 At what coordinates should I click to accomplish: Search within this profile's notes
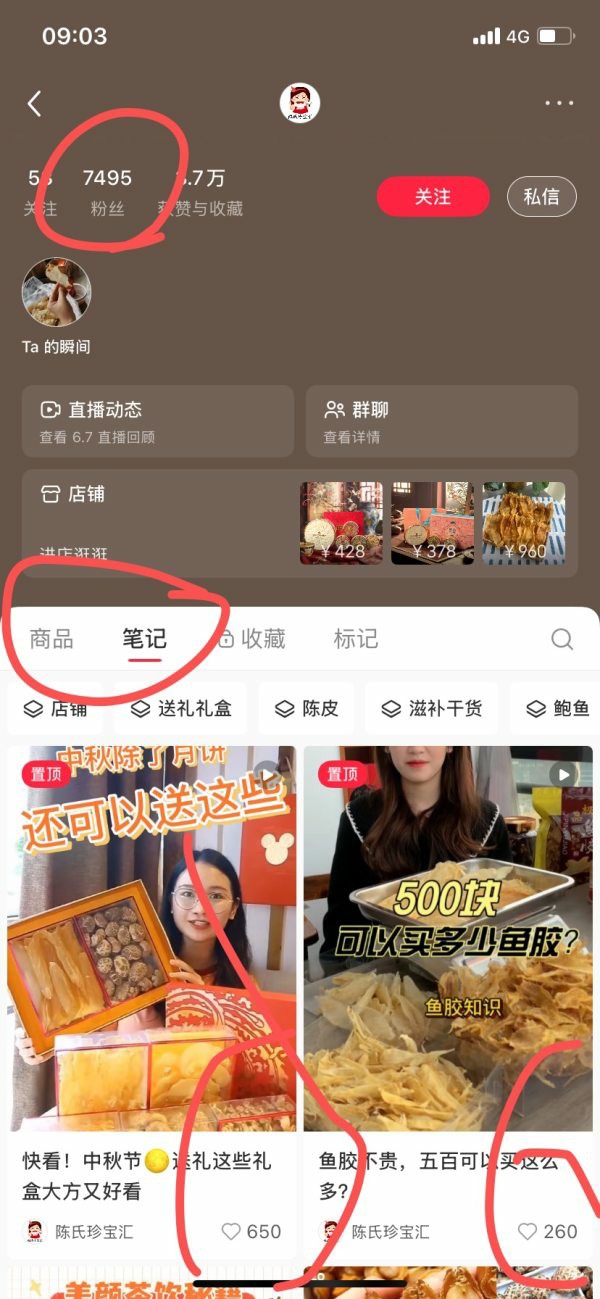point(562,639)
